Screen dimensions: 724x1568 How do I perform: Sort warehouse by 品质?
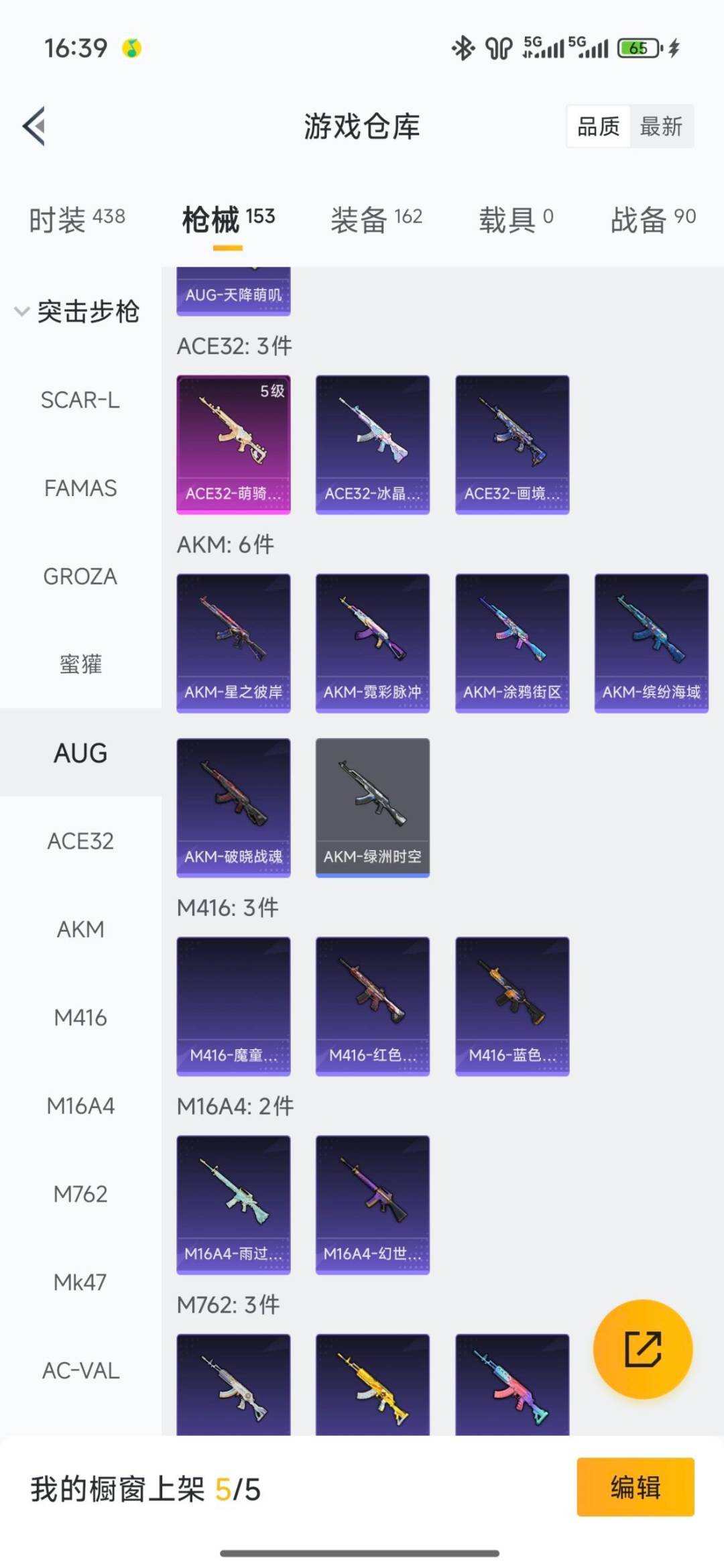click(x=598, y=126)
